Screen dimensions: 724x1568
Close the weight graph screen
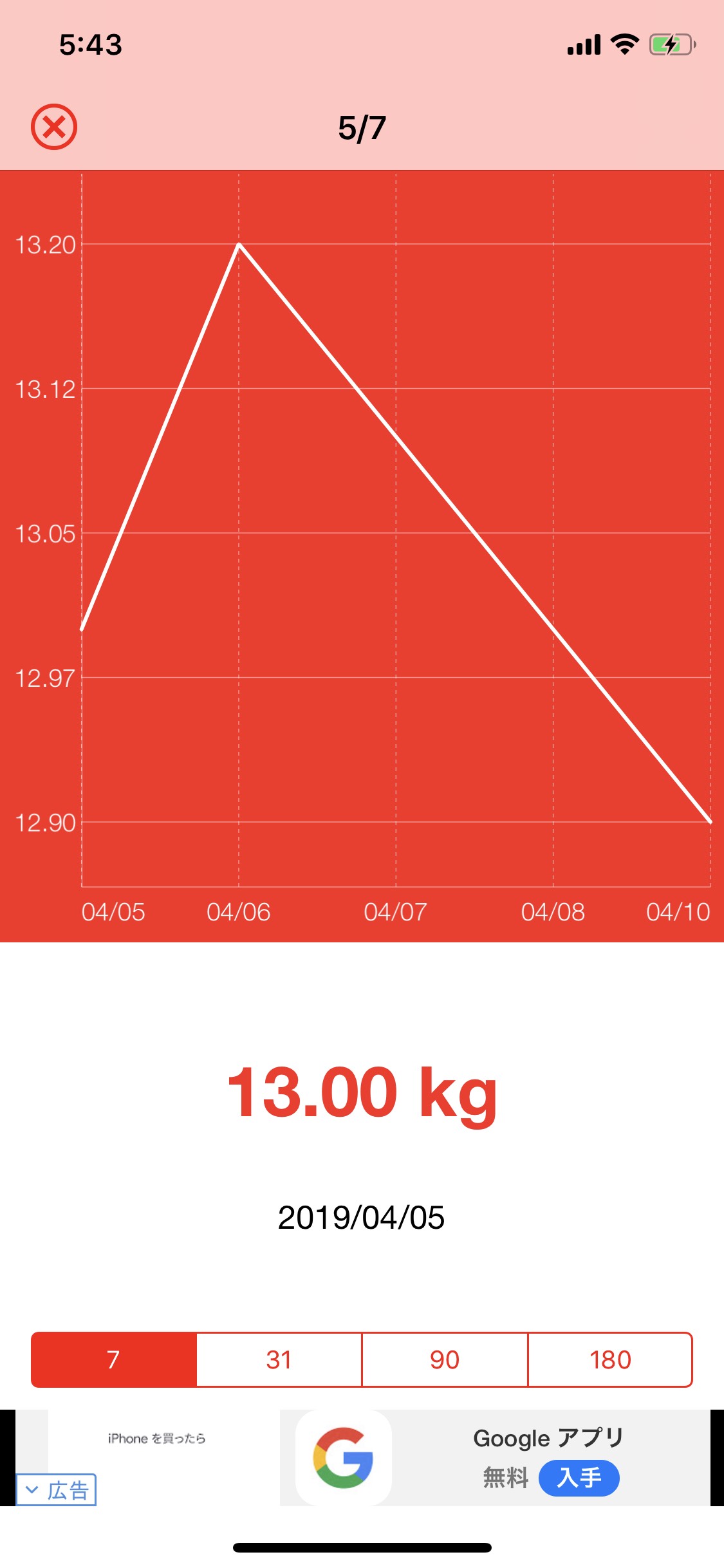[54, 127]
